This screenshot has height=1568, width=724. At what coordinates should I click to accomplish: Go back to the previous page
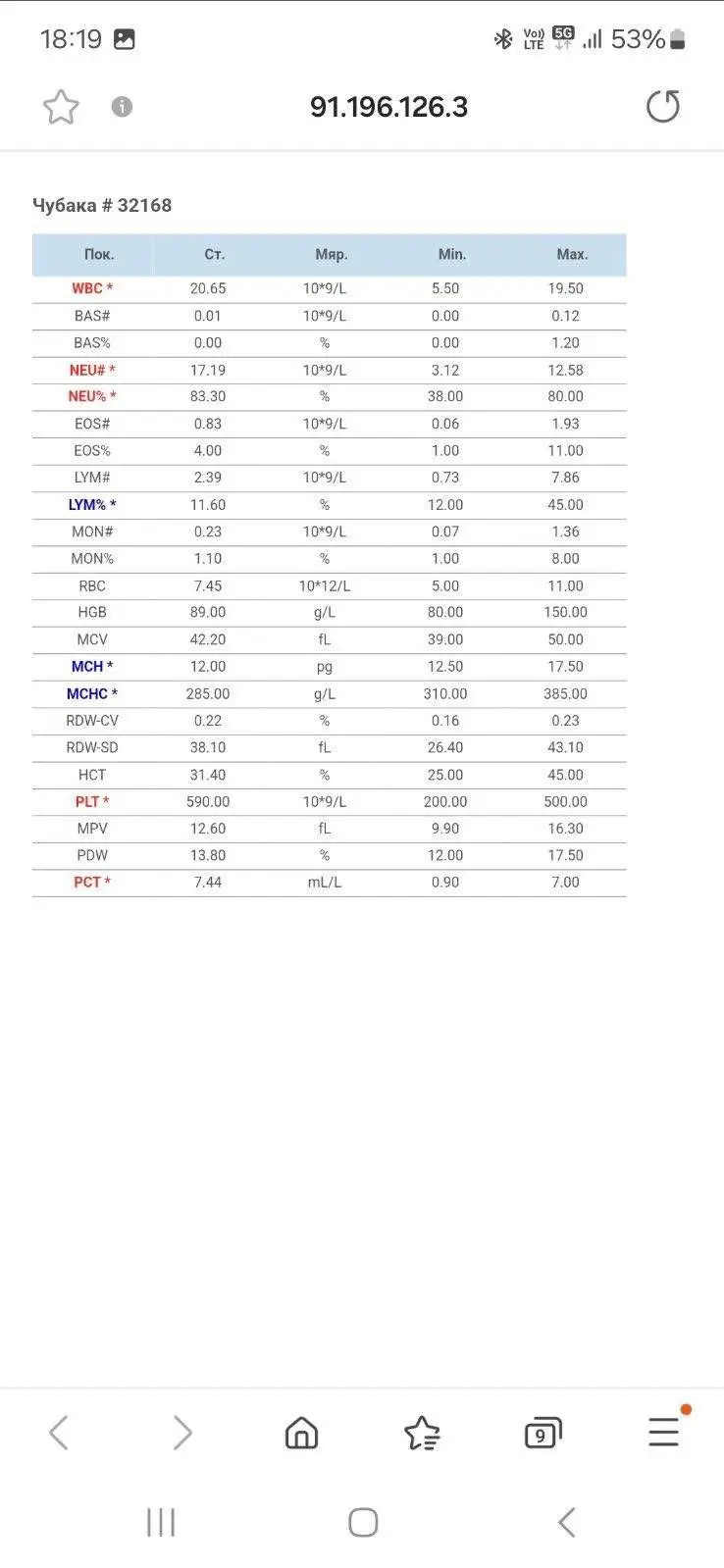(59, 1434)
